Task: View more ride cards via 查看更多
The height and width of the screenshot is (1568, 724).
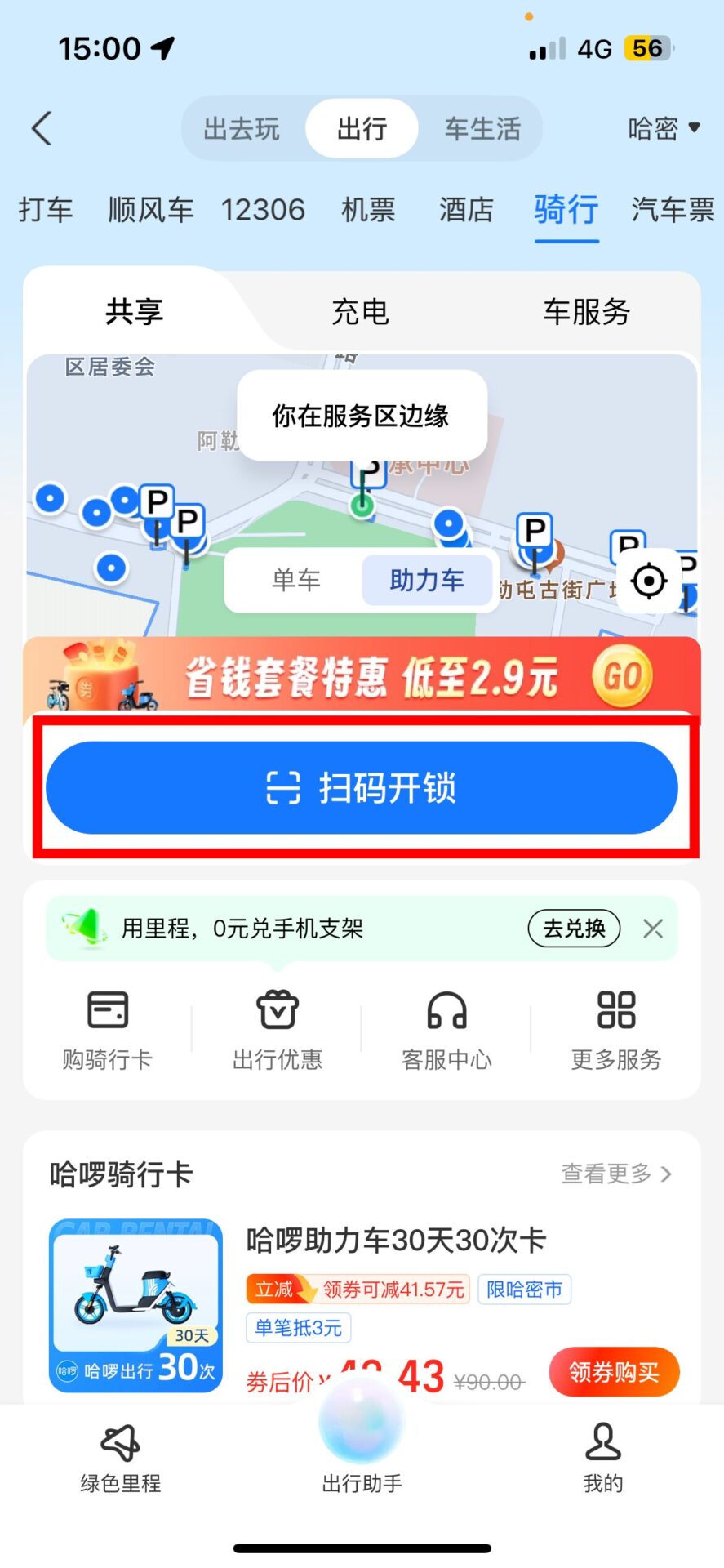Action: coord(616,1174)
